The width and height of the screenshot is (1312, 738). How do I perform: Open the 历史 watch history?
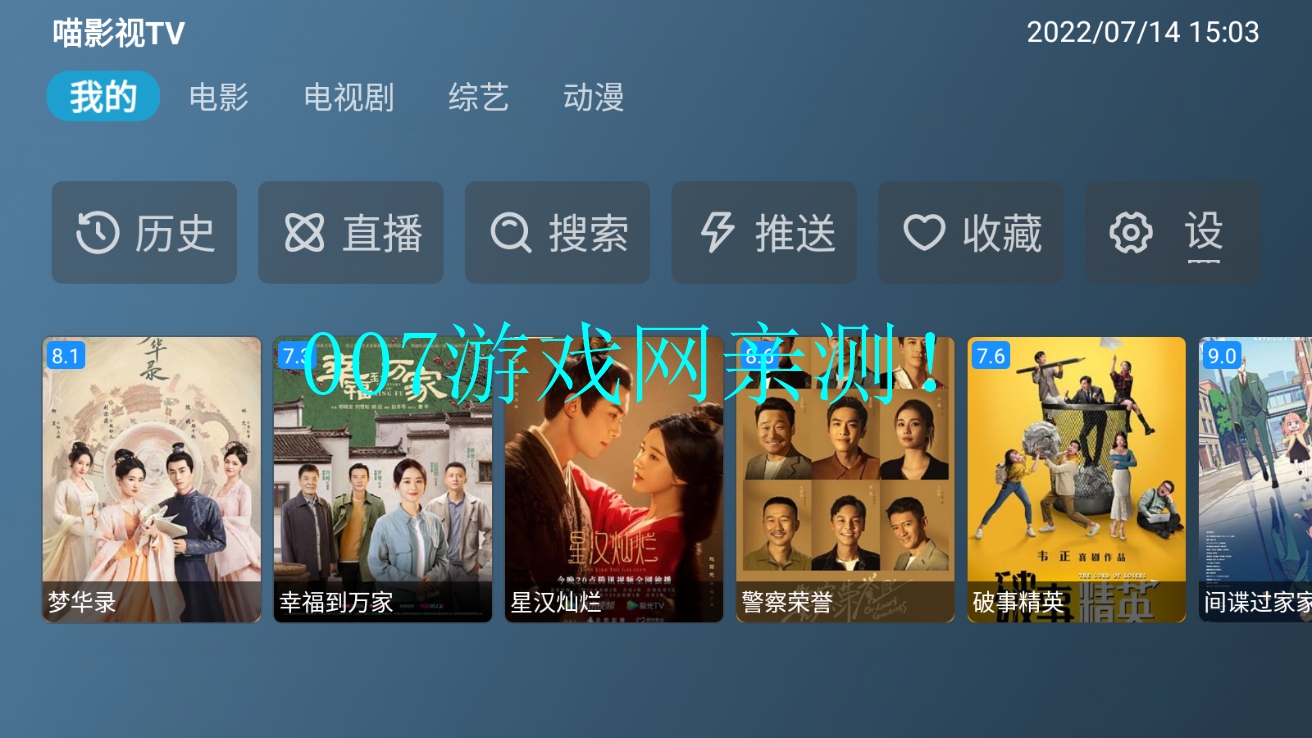[144, 233]
